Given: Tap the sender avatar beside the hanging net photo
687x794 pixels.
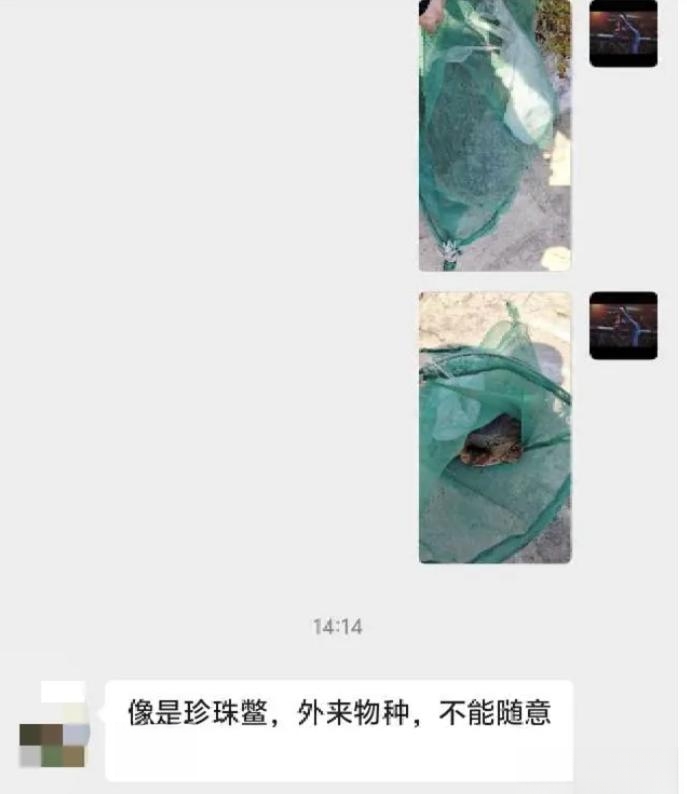Looking at the screenshot, I should click(x=623, y=34).
